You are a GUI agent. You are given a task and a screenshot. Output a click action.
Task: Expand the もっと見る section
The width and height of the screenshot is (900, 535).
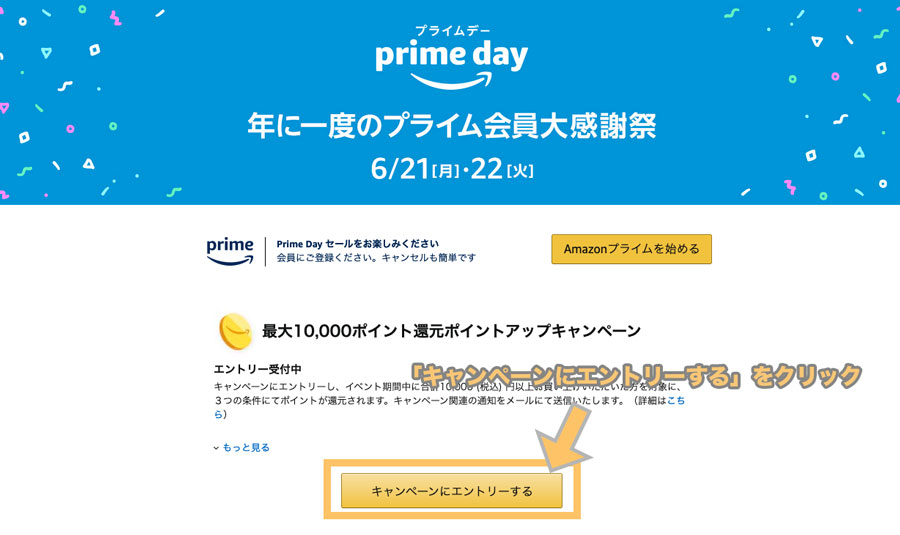pyautogui.click(x=245, y=447)
